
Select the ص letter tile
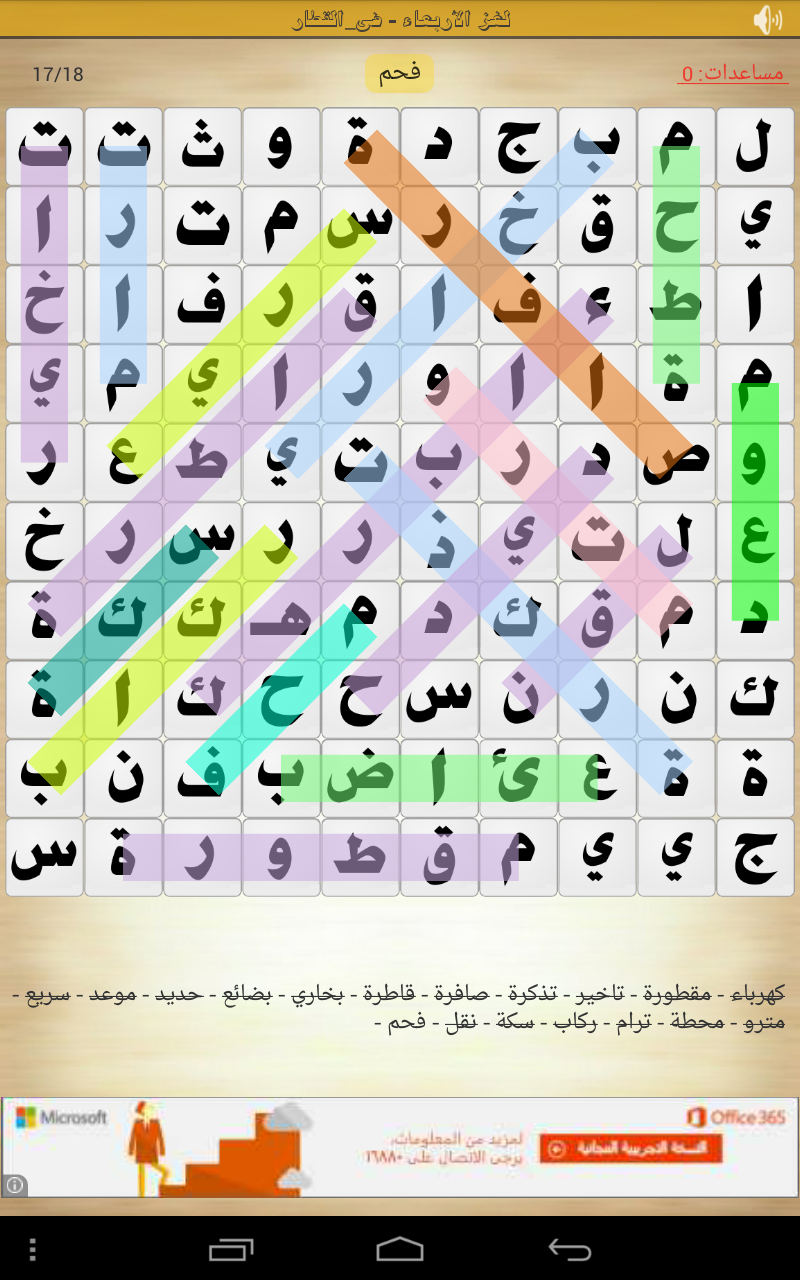[x=676, y=462]
